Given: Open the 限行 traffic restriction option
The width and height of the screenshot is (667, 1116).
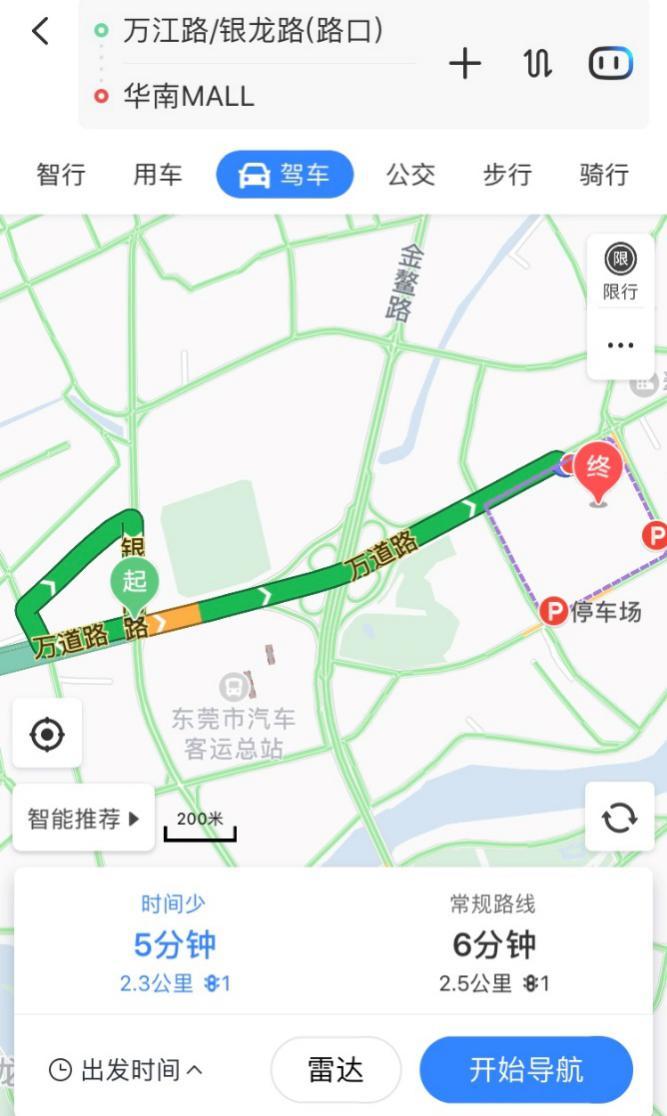Looking at the screenshot, I should [620, 272].
